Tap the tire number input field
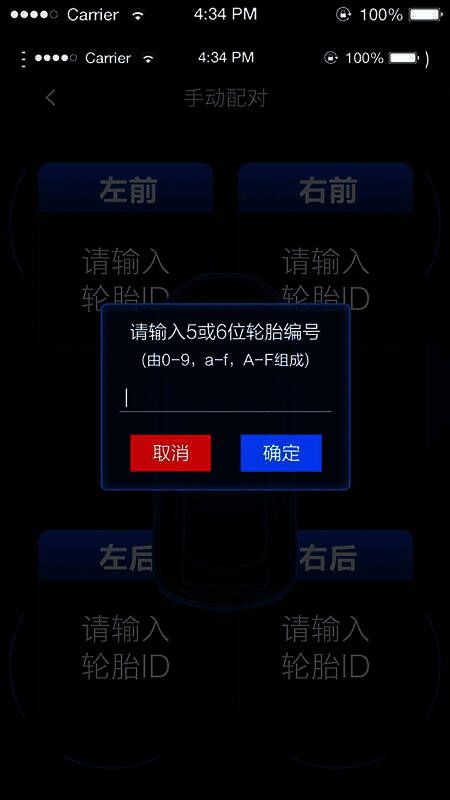Screen dimensions: 450x800 pyautogui.click(x=226, y=398)
